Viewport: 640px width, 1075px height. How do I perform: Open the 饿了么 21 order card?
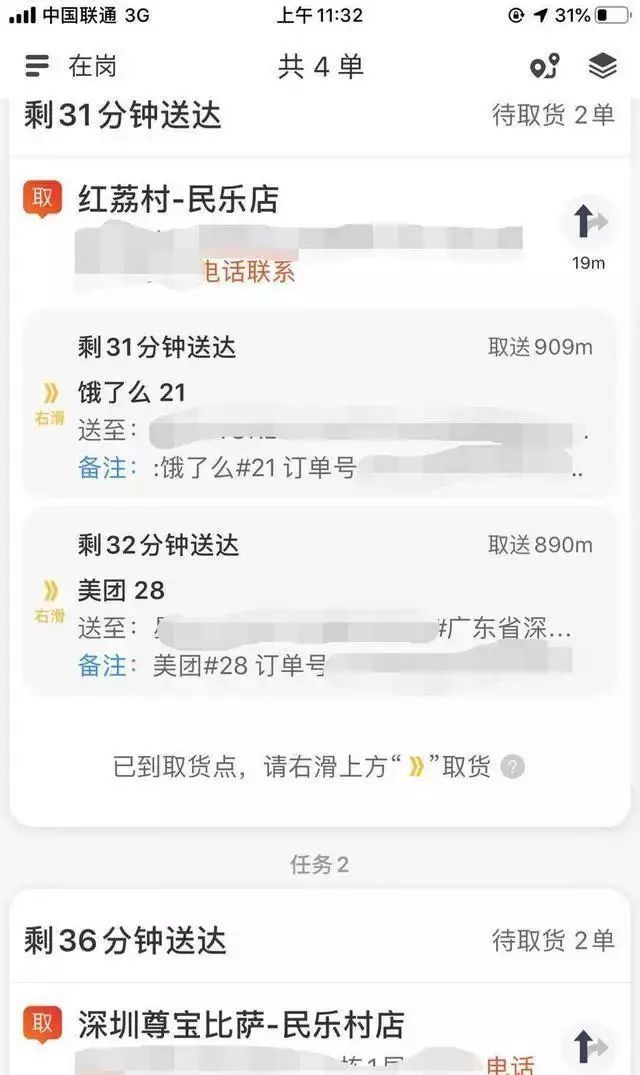tap(319, 404)
